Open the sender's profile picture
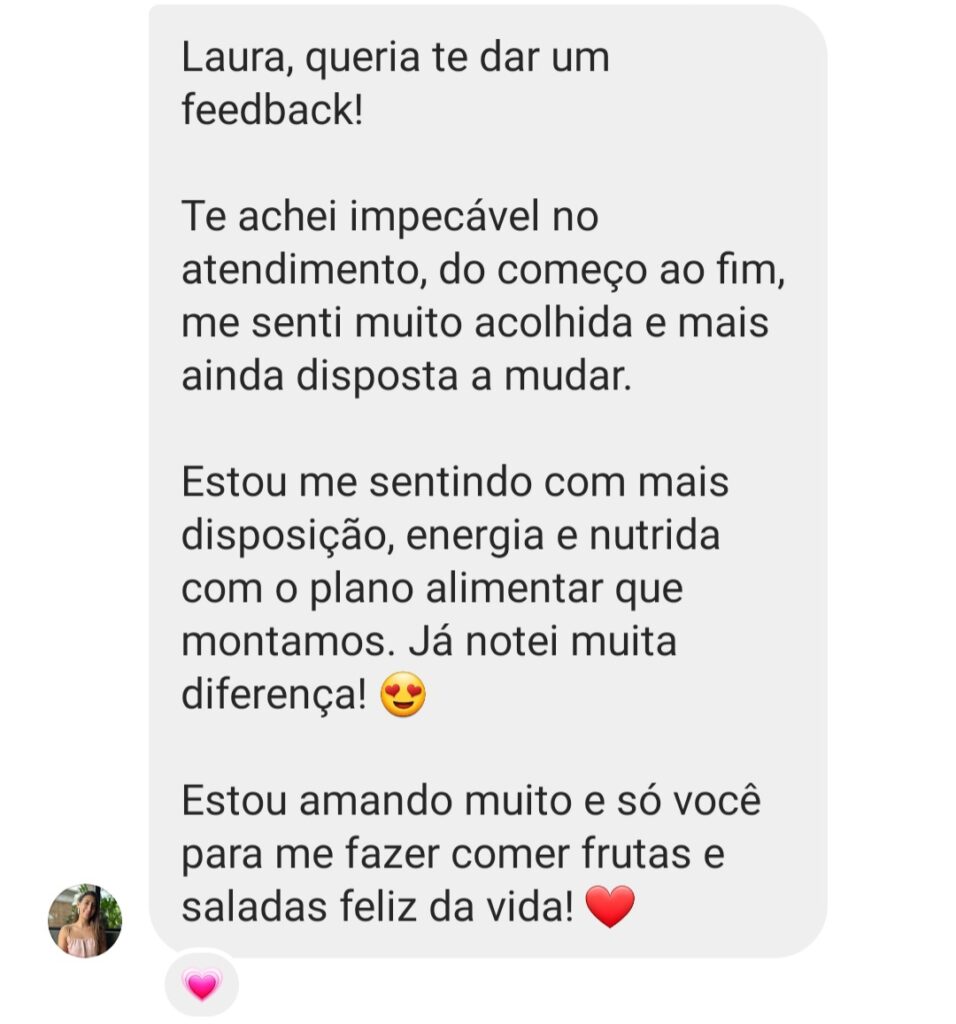The image size is (956, 1024). point(85,921)
